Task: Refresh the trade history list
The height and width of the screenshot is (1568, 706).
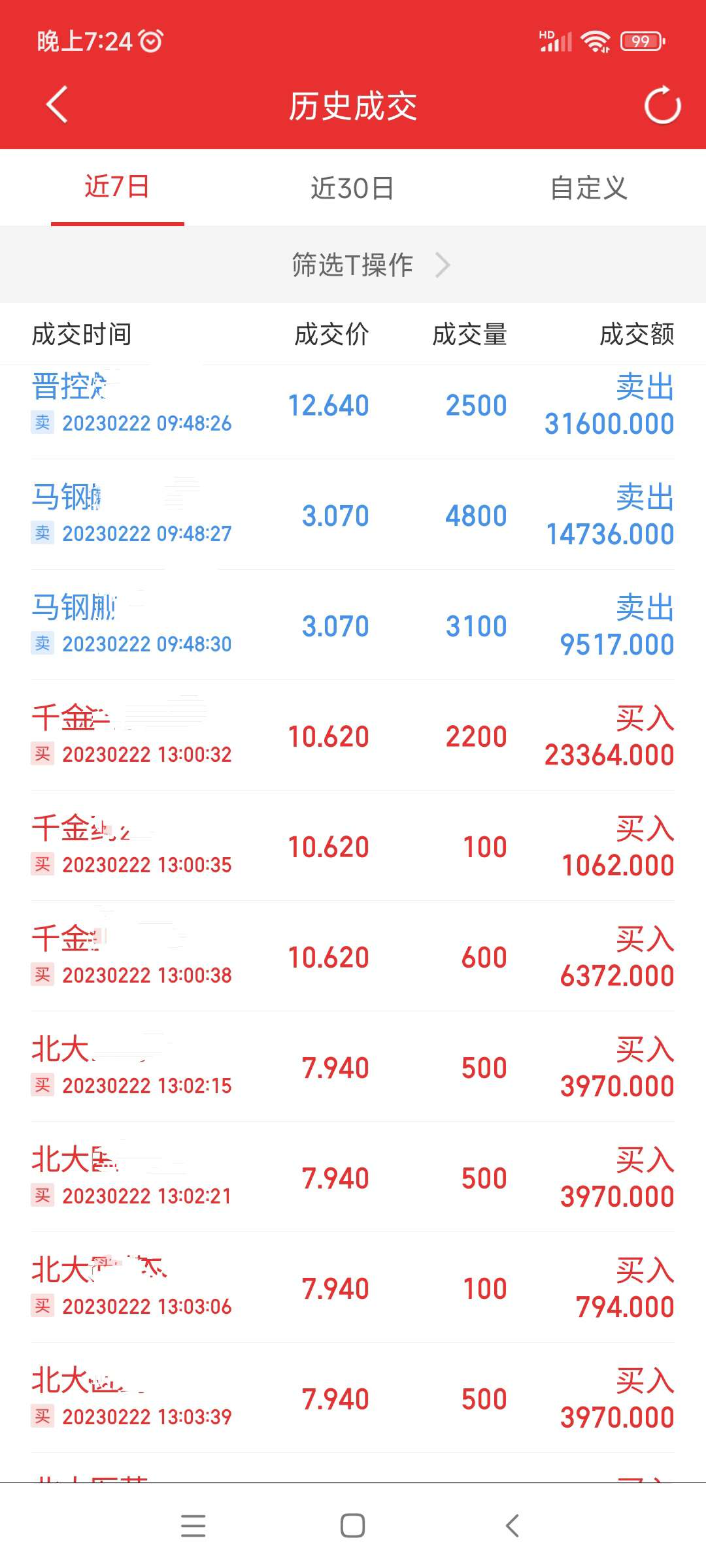Action: click(662, 105)
